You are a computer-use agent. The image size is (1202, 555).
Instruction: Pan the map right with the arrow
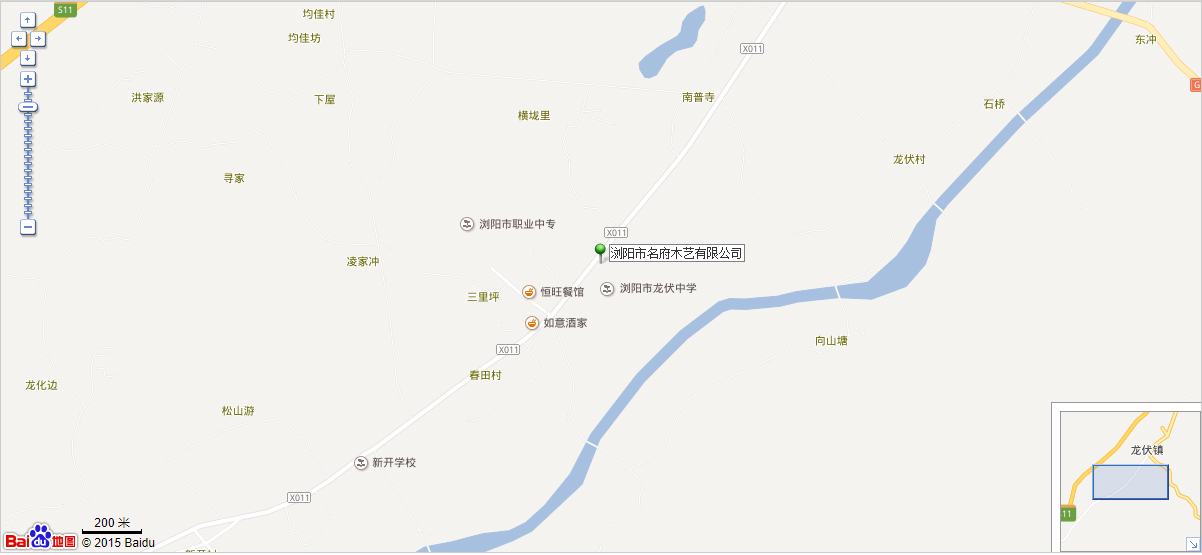coord(38,39)
